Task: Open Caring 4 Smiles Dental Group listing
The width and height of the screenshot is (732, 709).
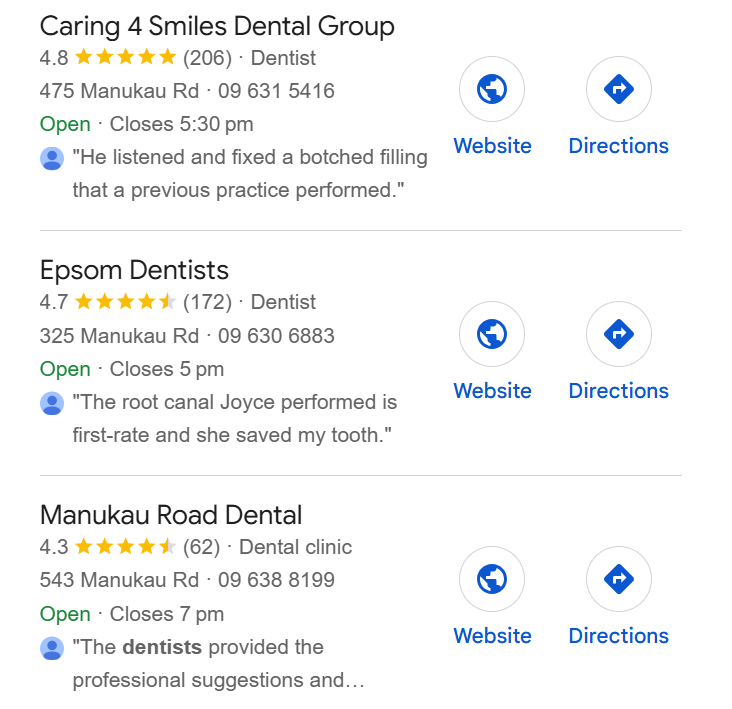Action: click(x=217, y=26)
